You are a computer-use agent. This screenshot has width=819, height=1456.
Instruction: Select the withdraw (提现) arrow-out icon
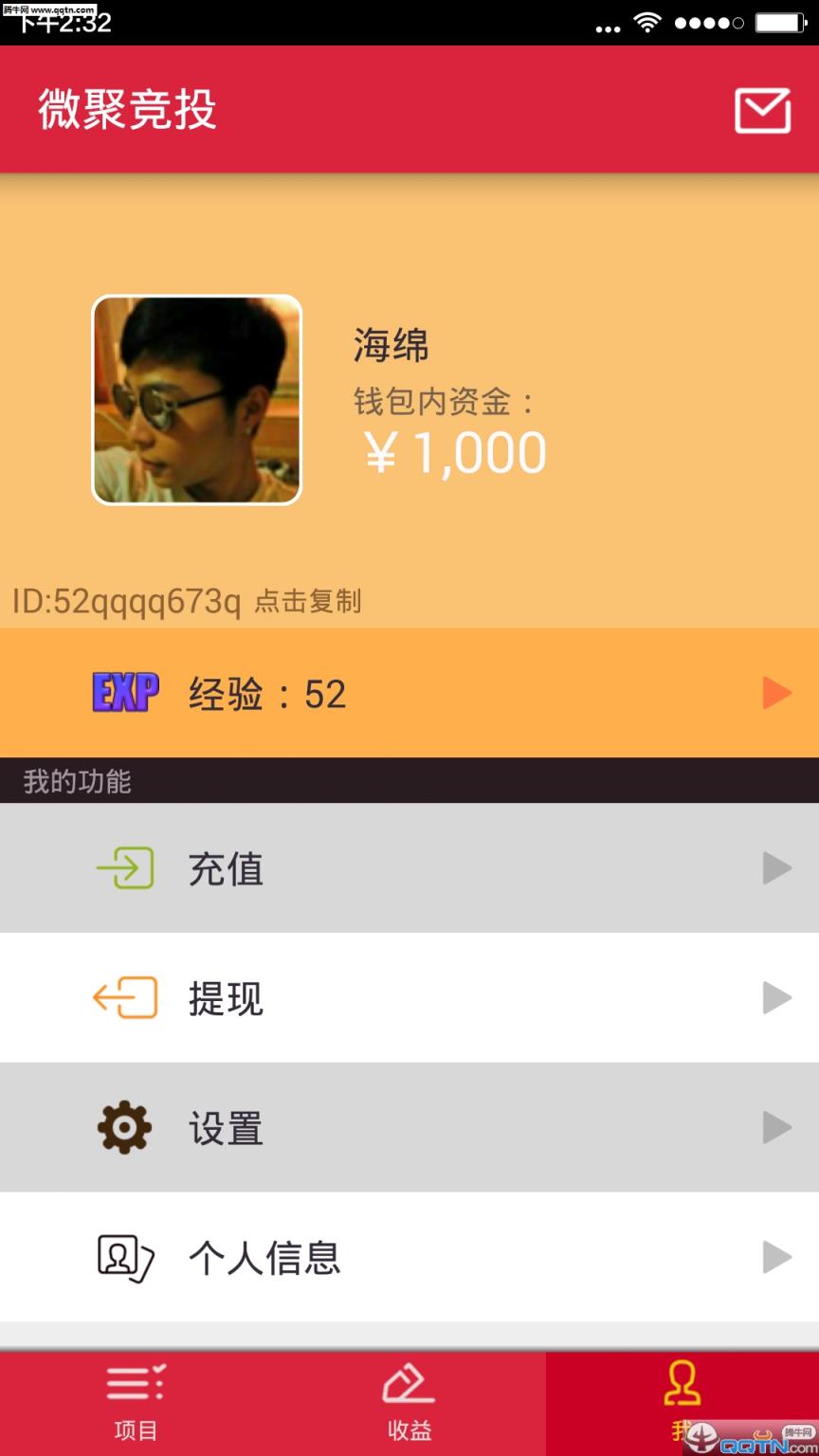coord(123,997)
